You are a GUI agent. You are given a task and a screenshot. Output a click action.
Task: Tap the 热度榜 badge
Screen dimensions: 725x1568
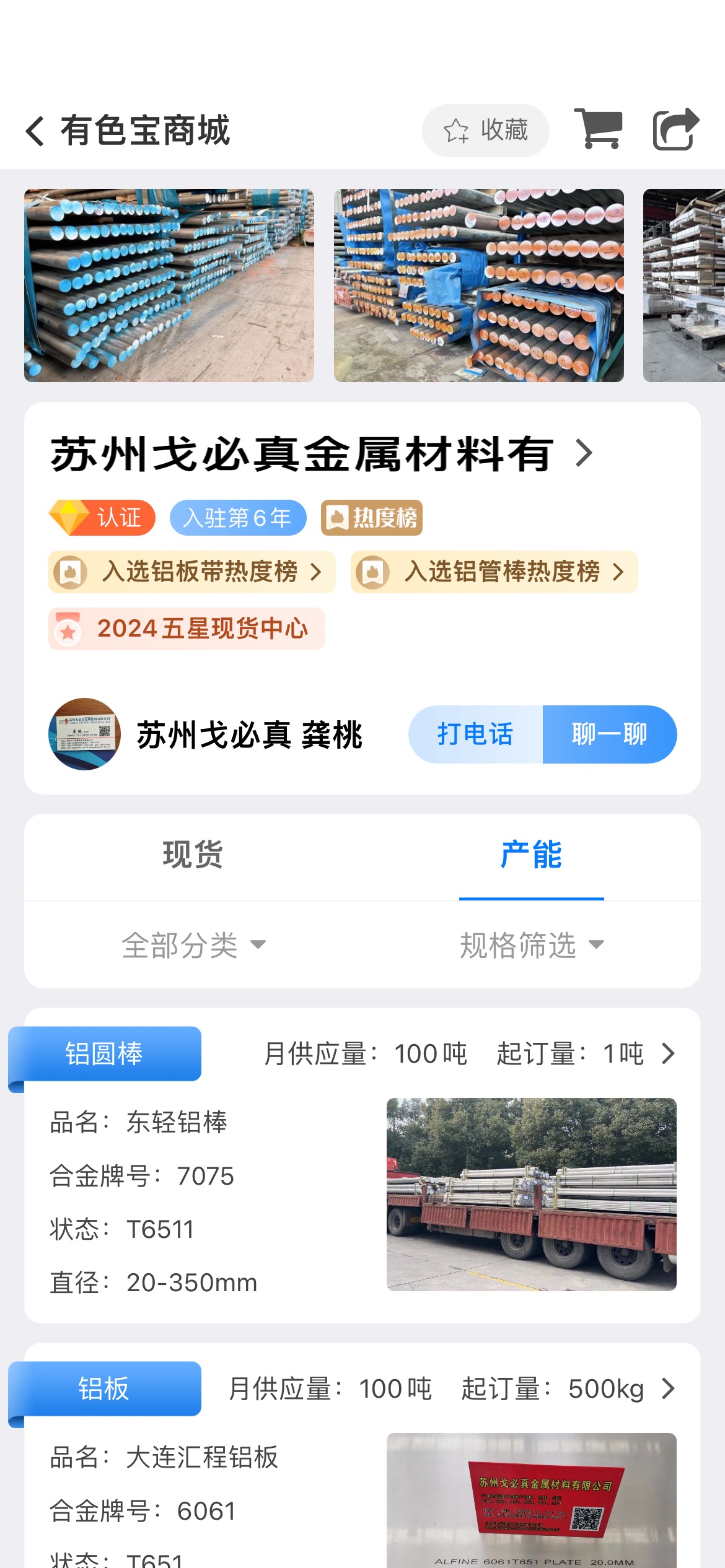pyautogui.click(x=372, y=518)
